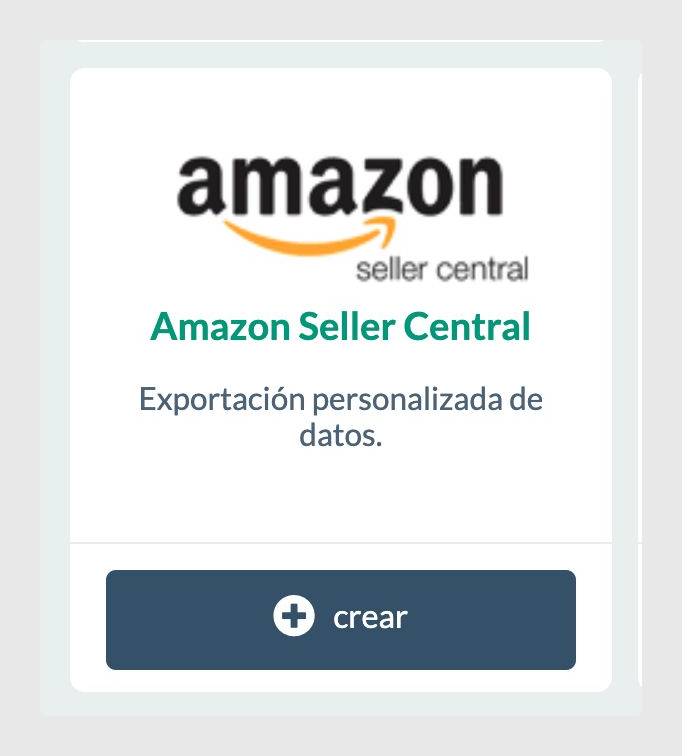Image resolution: width=682 pixels, height=756 pixels.
Task: Tap the crear button
Action: 341,620
